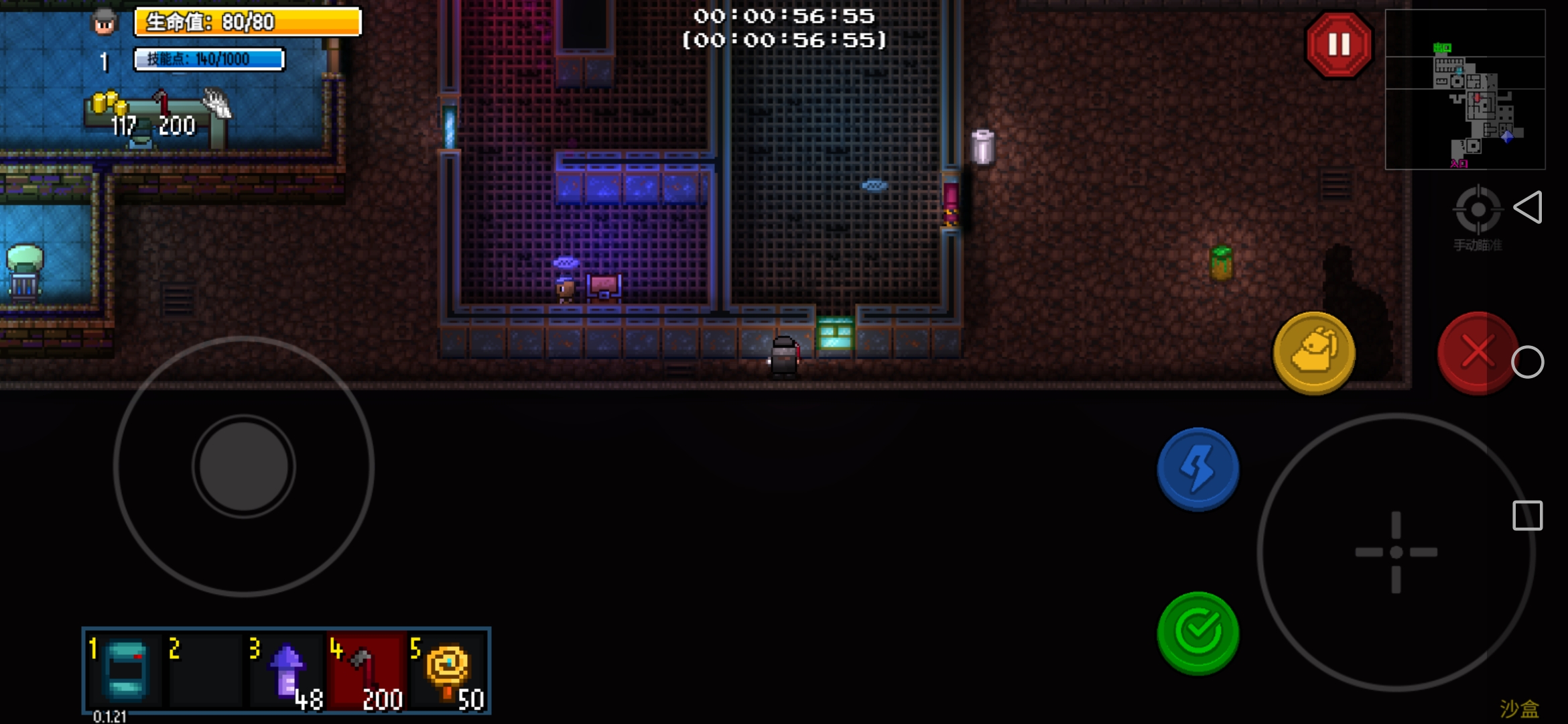Open the yellow backpack inventory button

point(1313,352)
